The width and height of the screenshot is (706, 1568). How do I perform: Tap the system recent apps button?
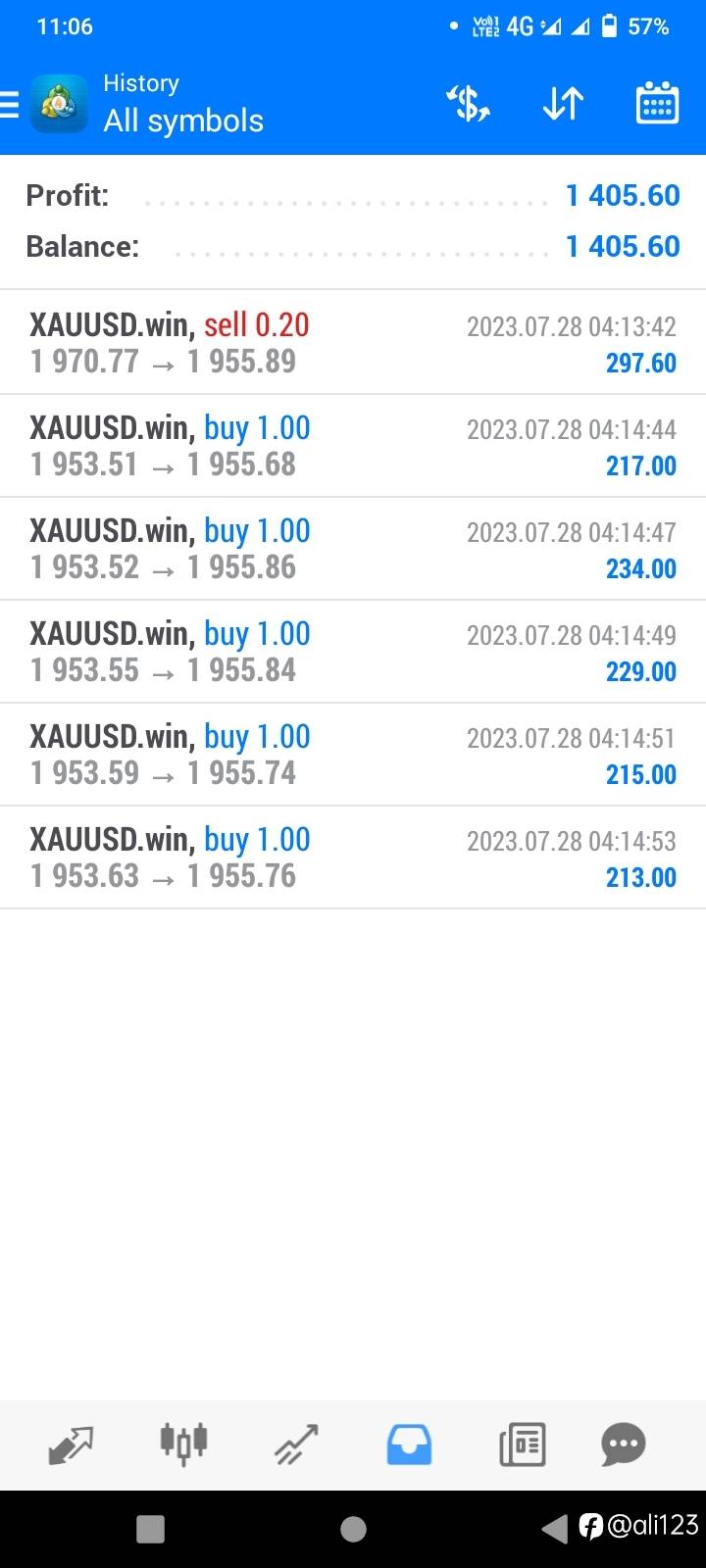pyautogui.click(x=150, y=1529)
